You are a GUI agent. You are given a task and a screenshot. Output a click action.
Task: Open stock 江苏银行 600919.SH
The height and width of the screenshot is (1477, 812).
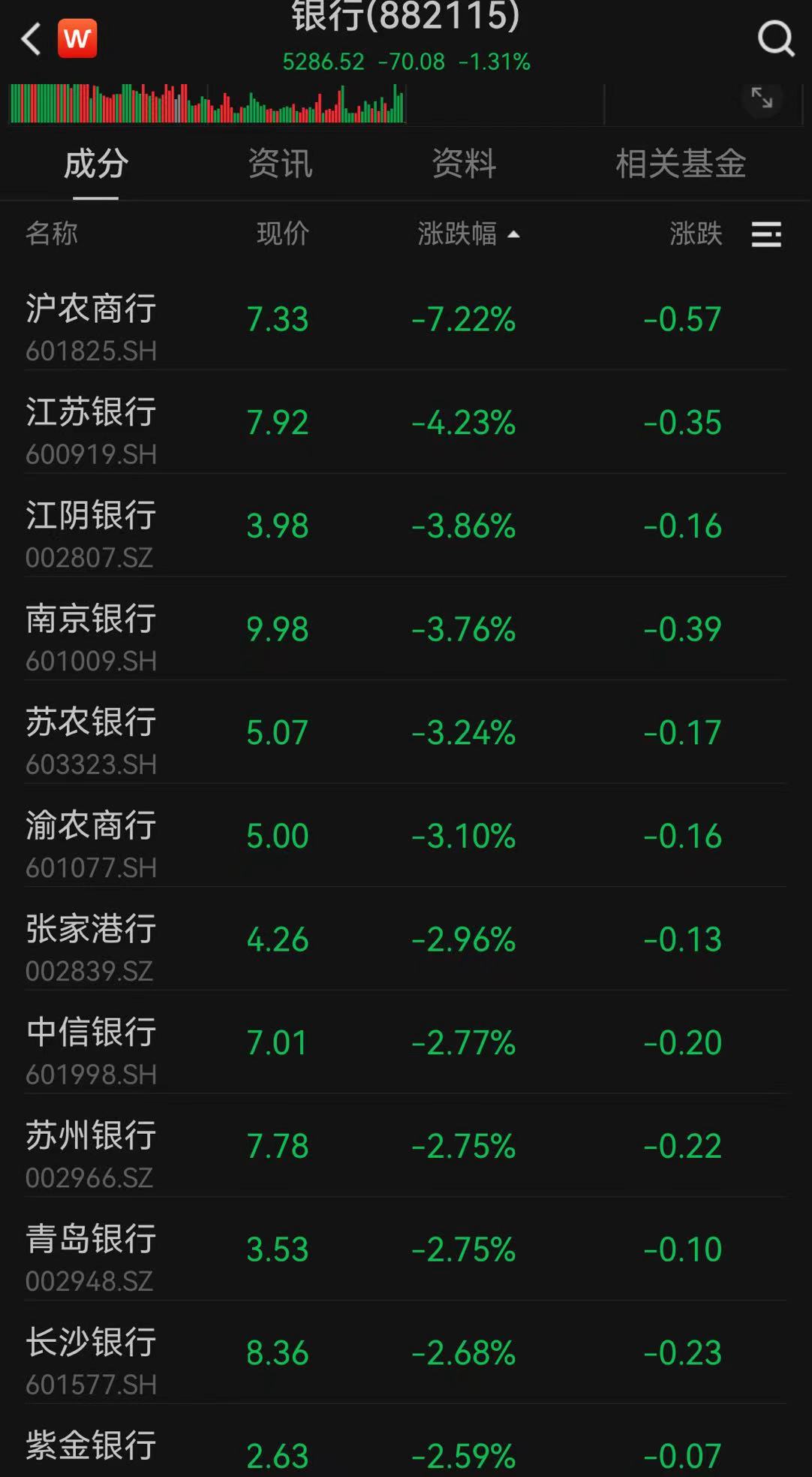coord(92,423)
